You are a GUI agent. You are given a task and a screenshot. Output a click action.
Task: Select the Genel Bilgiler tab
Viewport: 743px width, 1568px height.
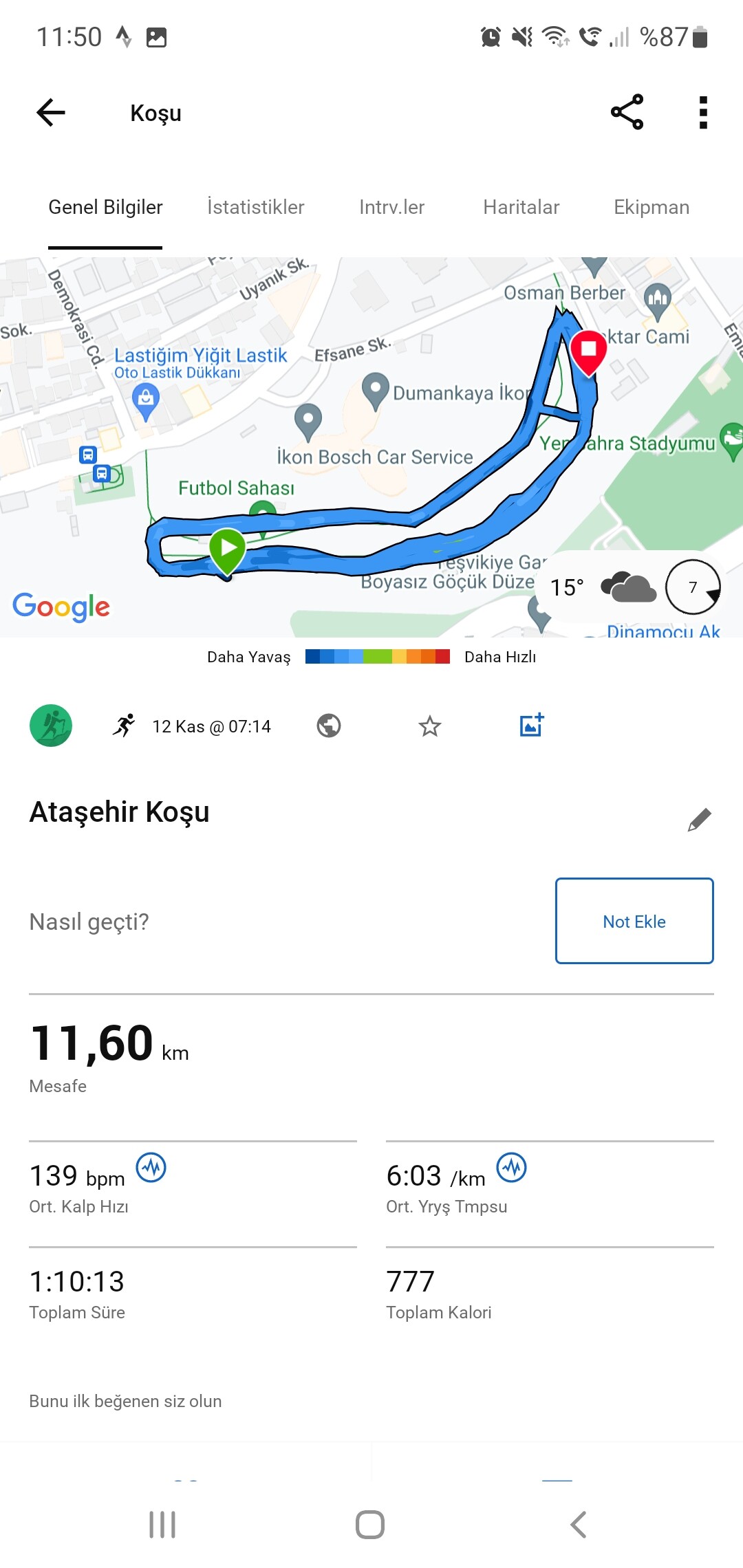pyautogui.click(x=105, y=207)
